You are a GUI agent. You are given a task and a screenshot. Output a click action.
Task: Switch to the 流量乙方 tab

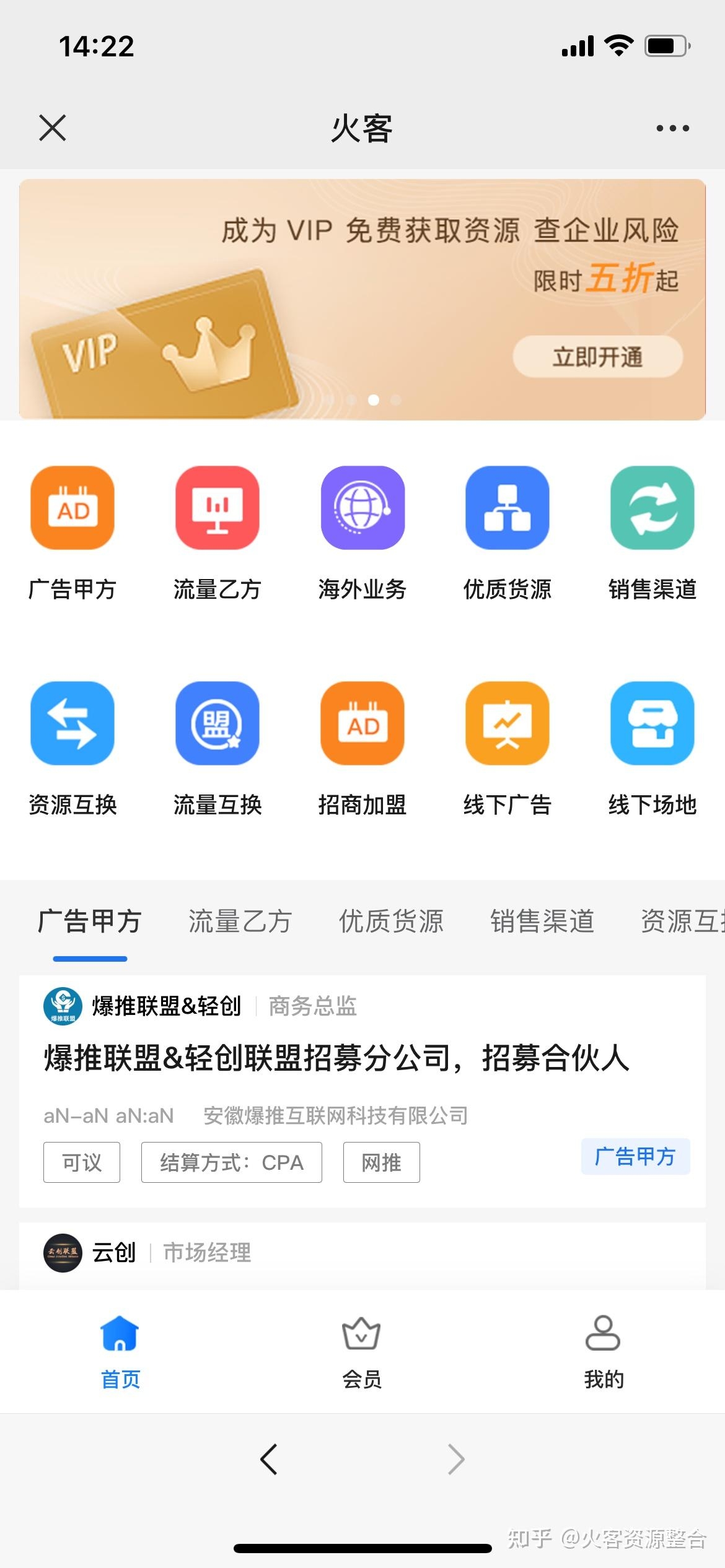pos(240,921)
